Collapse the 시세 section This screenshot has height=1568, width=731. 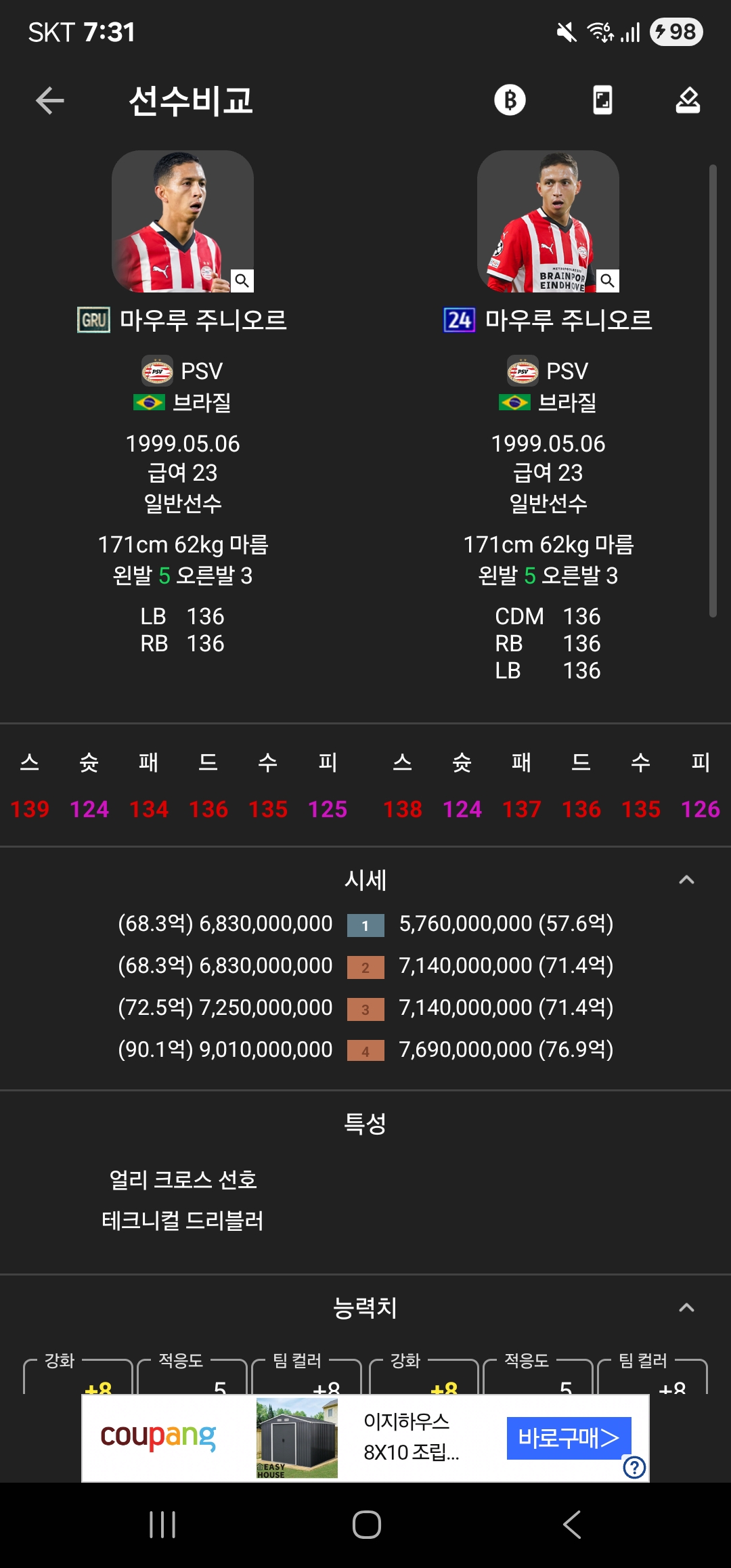click(686, 879)
